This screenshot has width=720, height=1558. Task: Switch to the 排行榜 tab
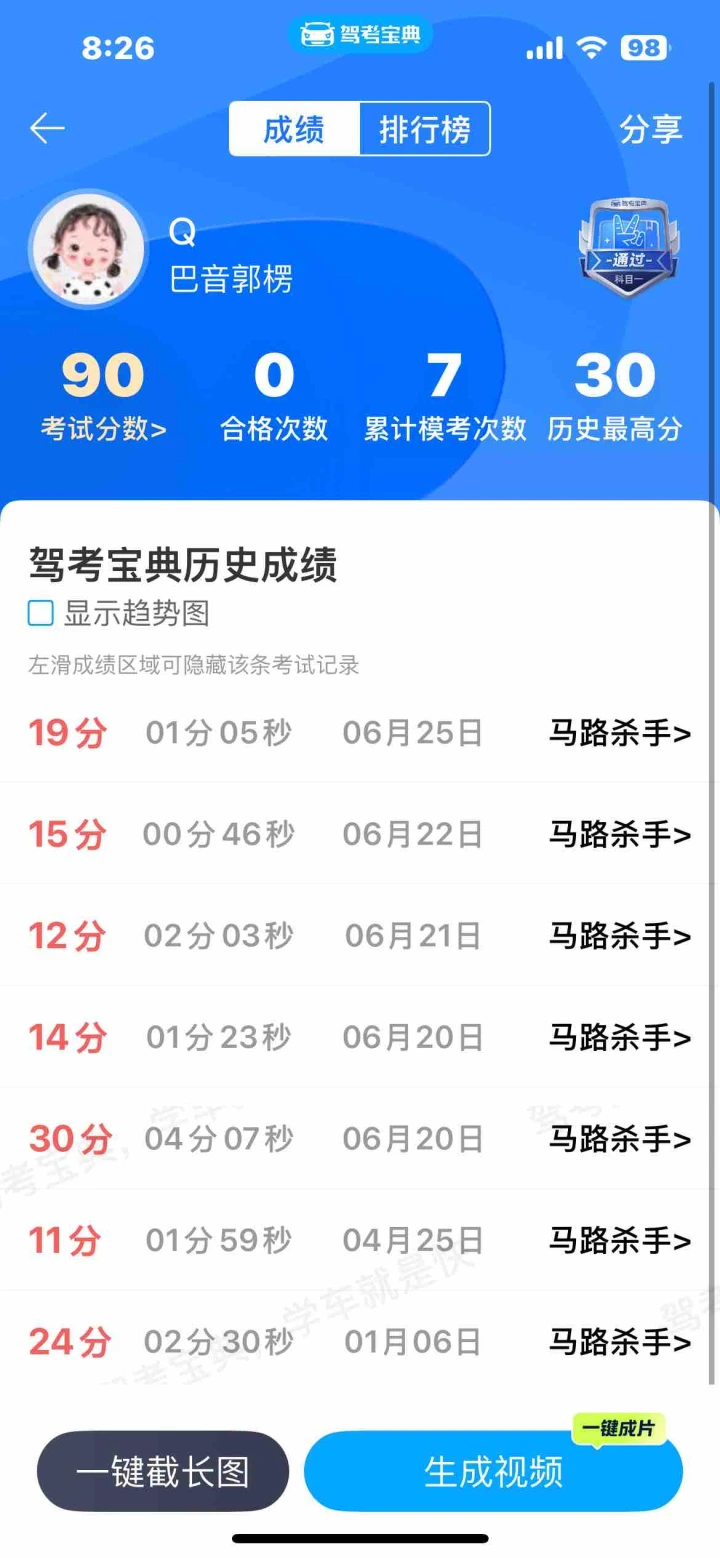point(425,129)
